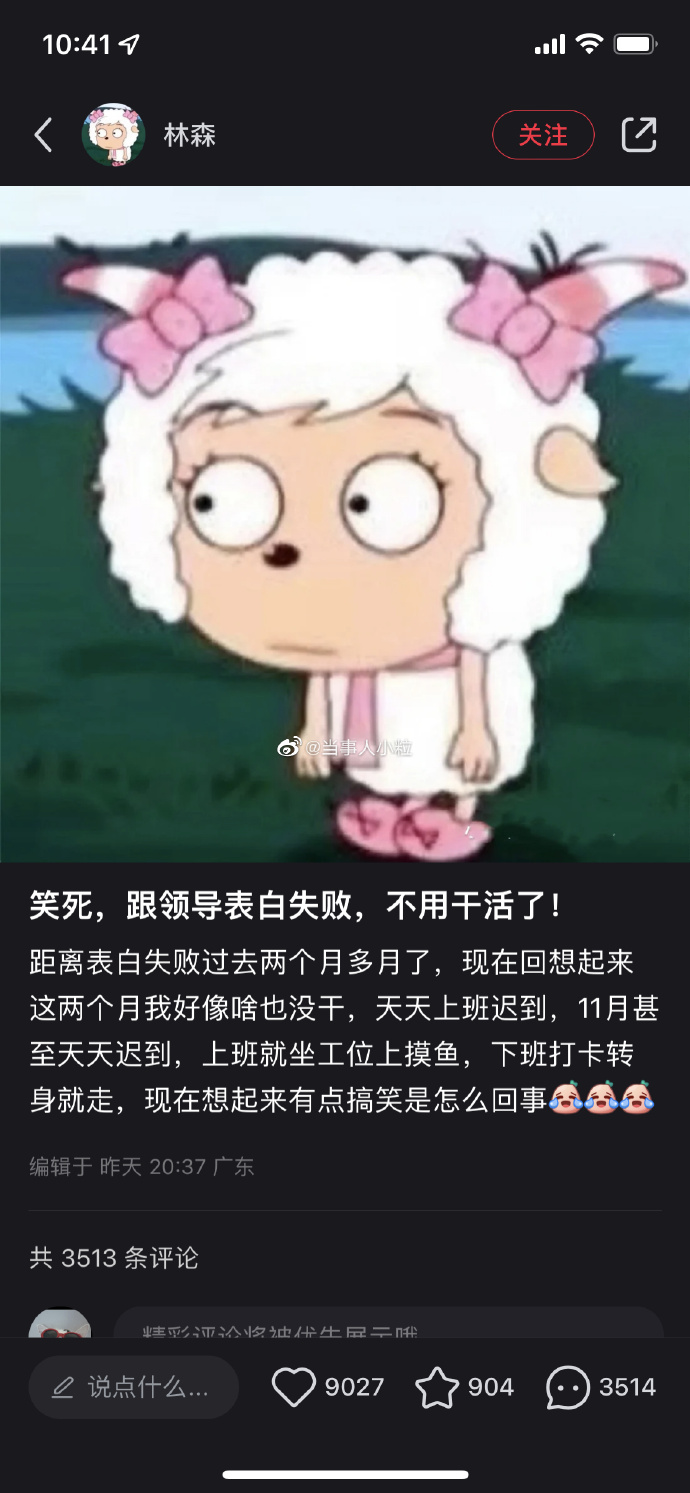690x1493 pixels.
Task: Follow 林森 with the 关注 button
Action: (543, 135)
